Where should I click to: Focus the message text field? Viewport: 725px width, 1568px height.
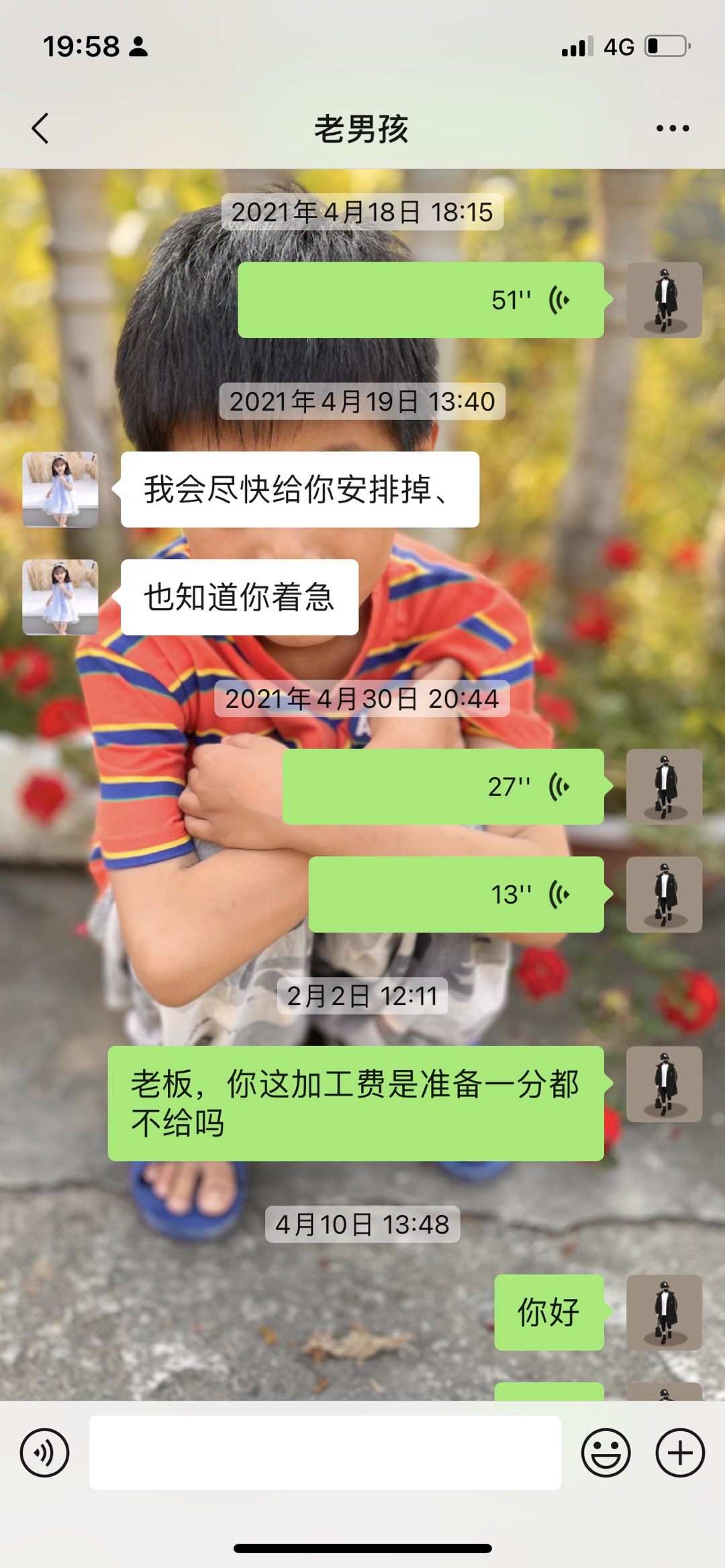(x=325, y=1453)
